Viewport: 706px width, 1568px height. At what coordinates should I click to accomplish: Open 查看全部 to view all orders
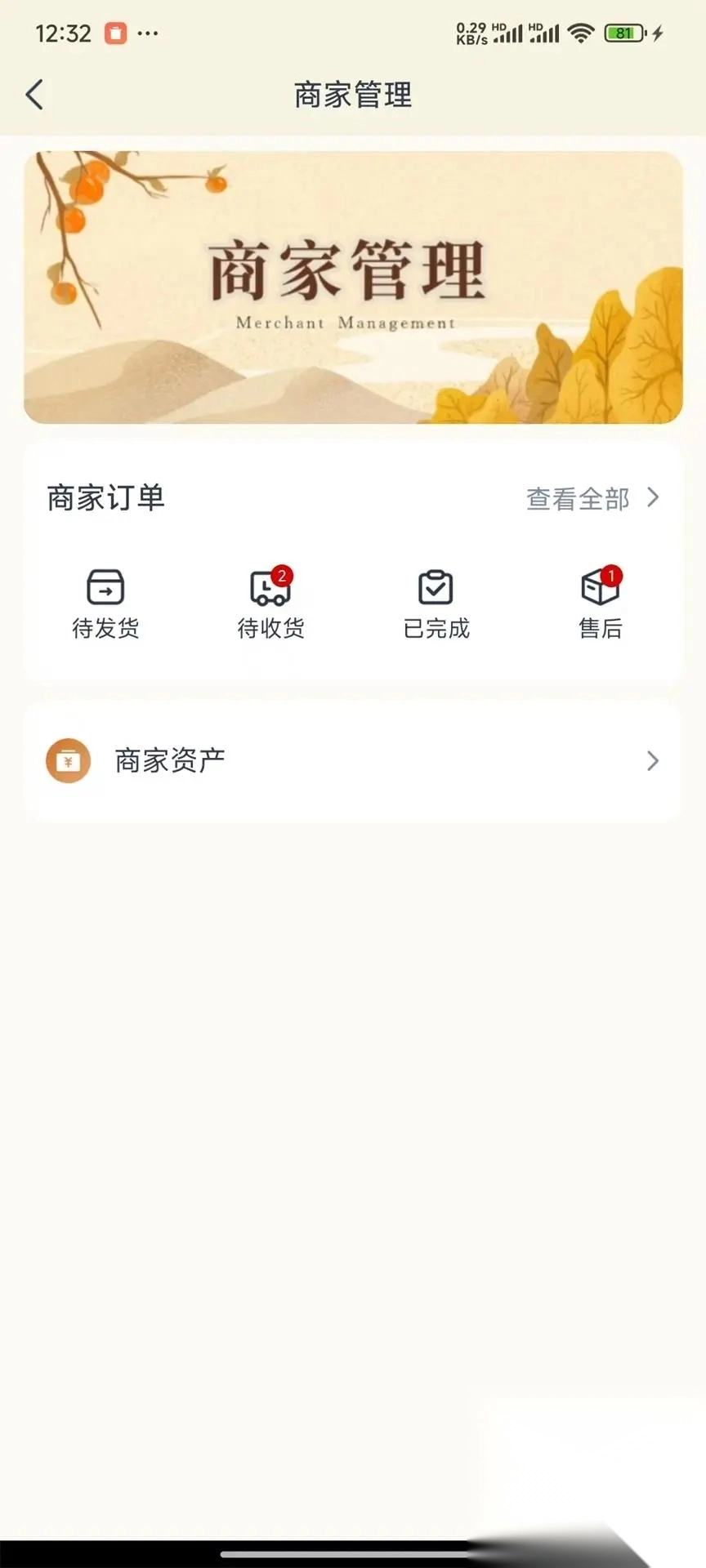(579, 498)
